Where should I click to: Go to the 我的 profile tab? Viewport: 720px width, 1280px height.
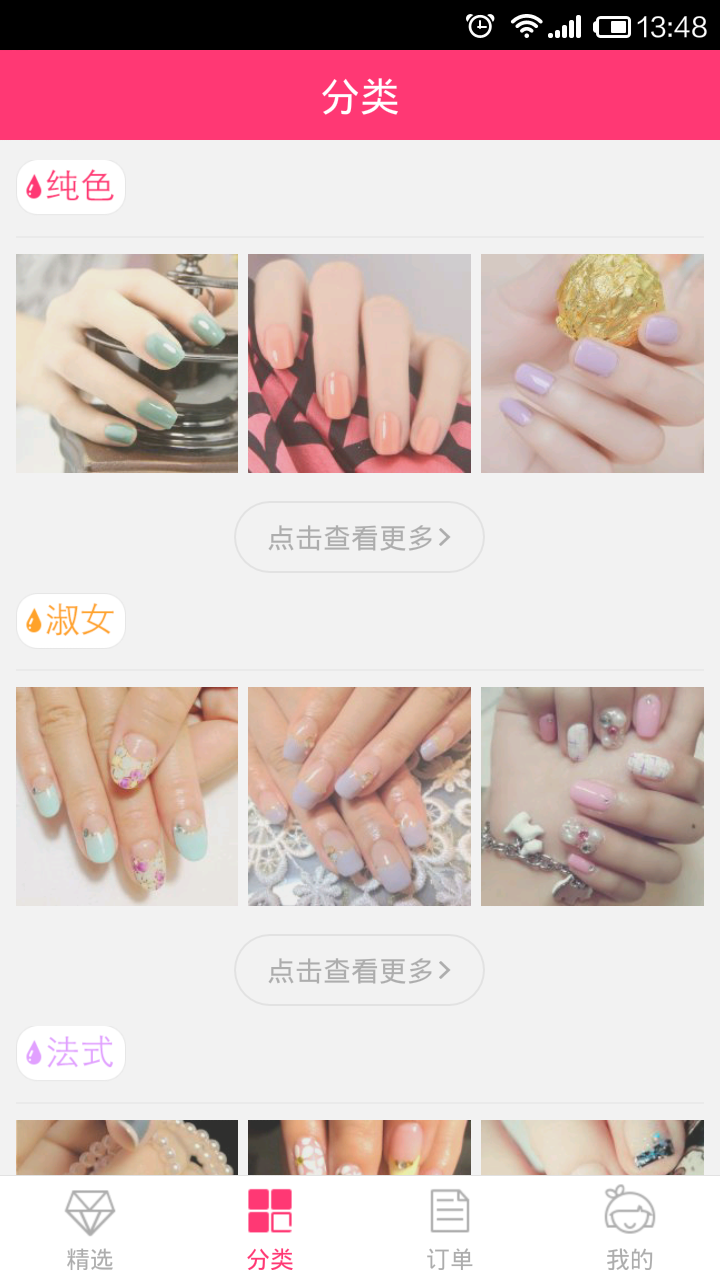pyautogui.click(x=629, y=1227)
